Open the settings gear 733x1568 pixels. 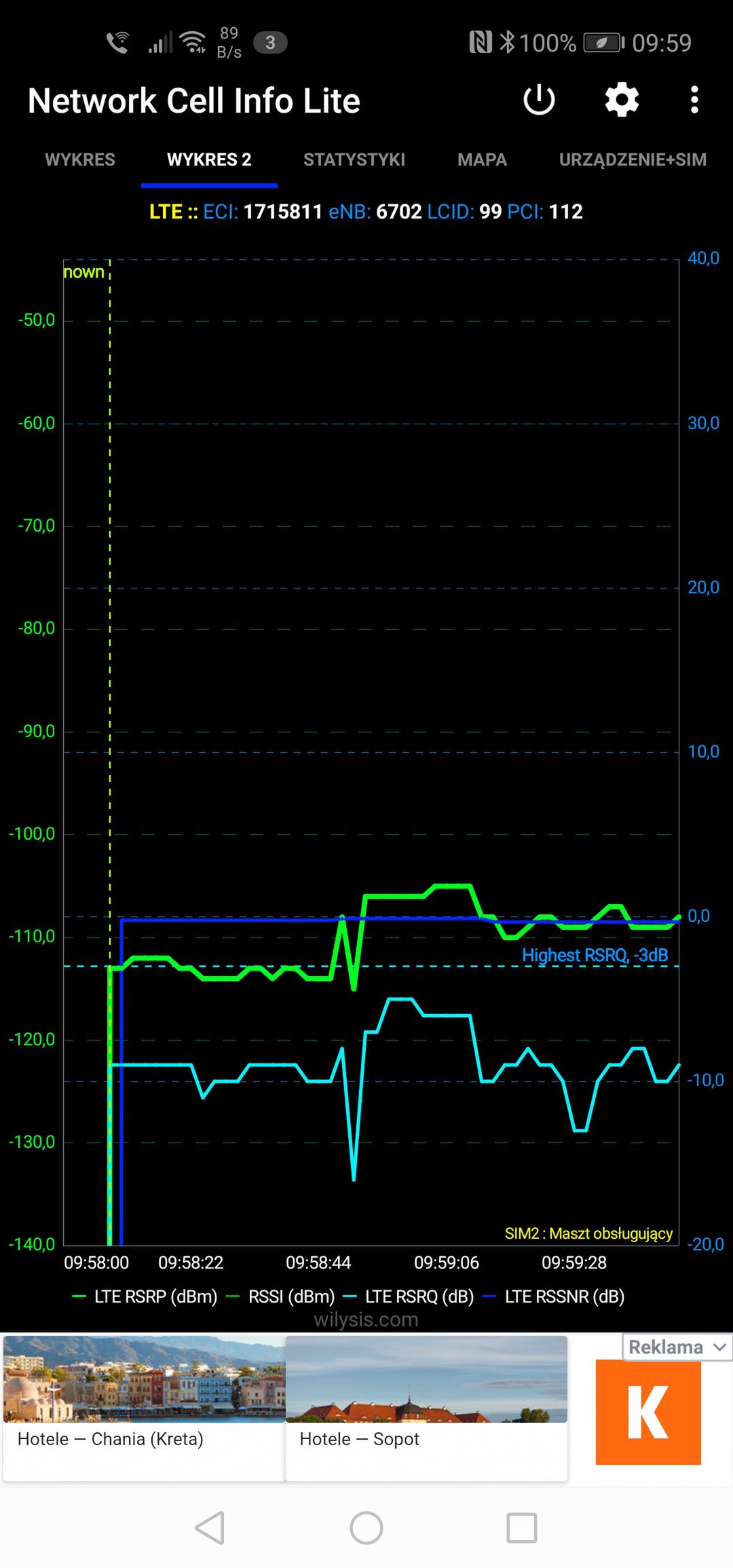622,100
